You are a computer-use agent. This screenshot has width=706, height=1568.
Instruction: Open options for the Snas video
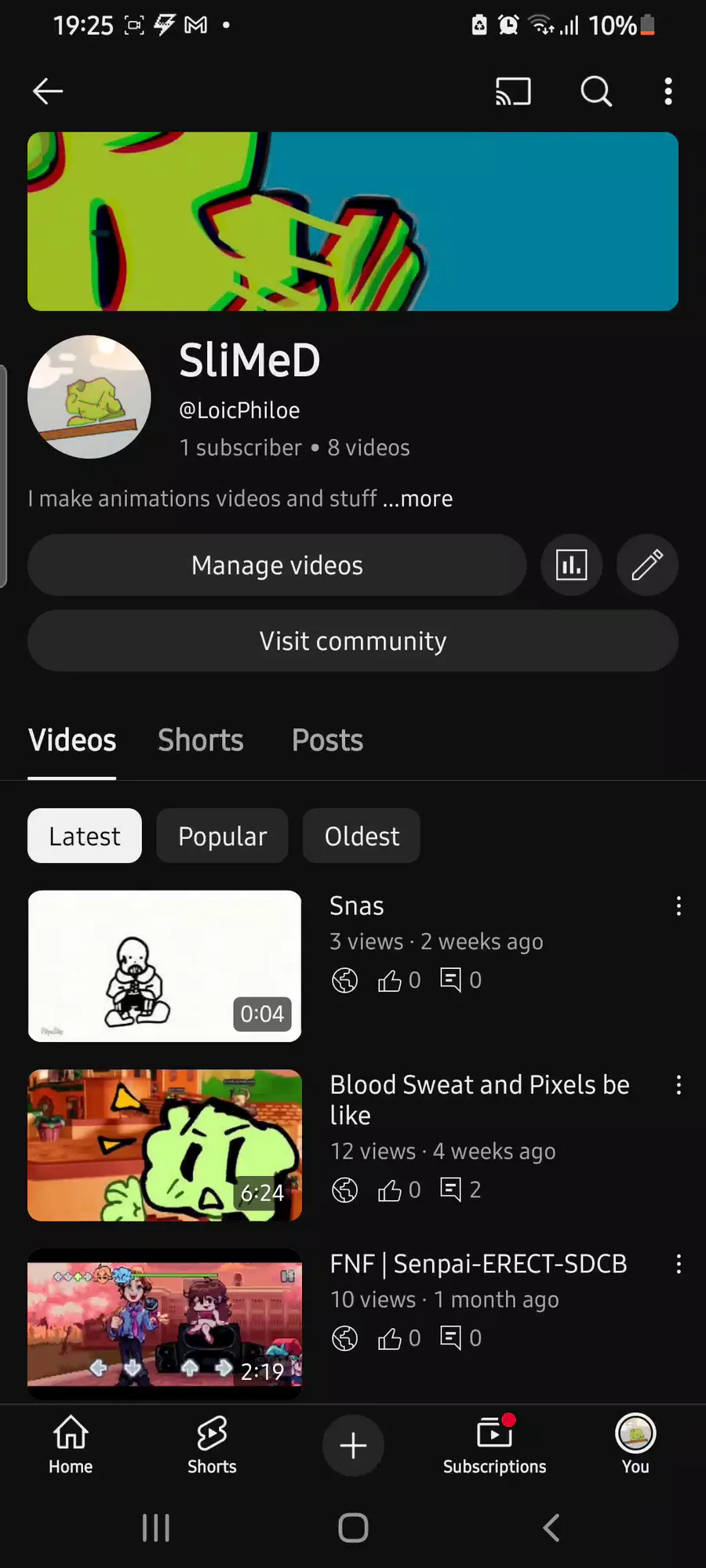679,907
